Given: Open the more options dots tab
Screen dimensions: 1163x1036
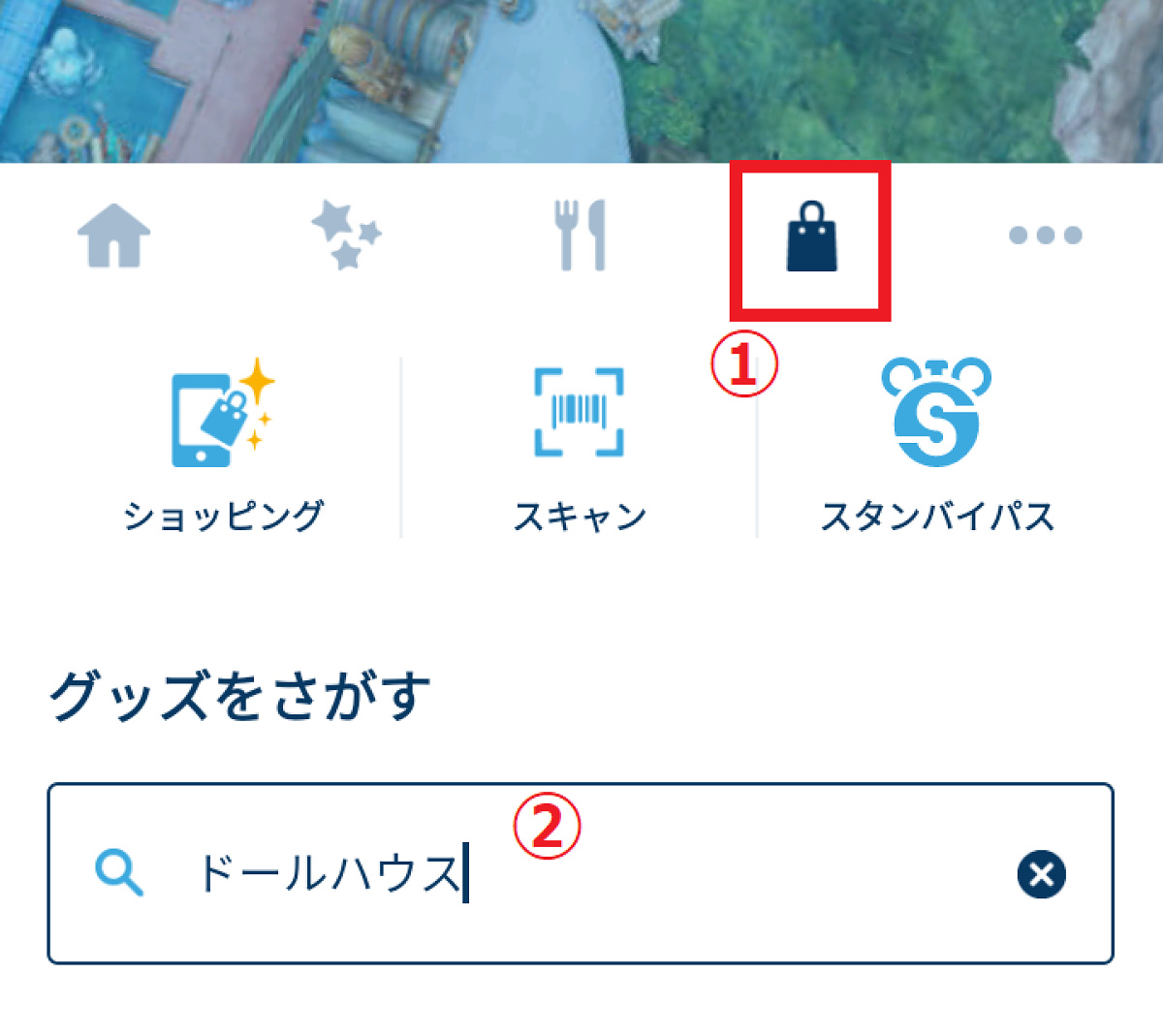Looking at the screenshot, I should click(x=1045, y=235).
